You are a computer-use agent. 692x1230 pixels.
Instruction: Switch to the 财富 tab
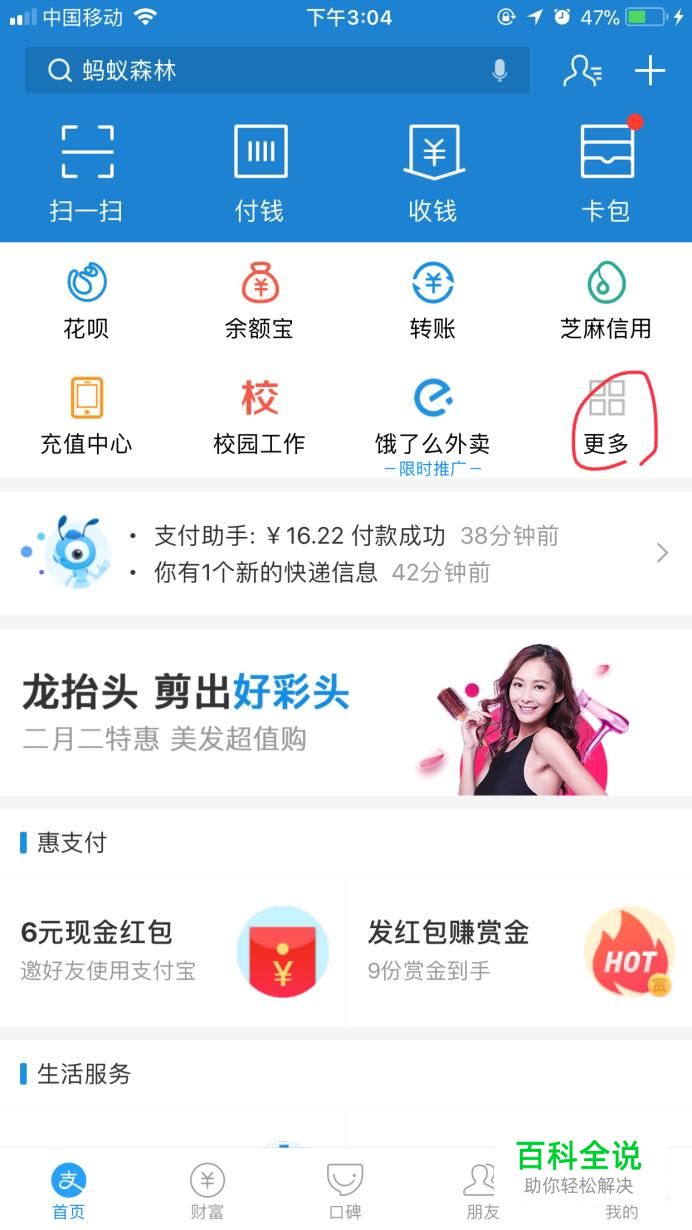[207, 1190]
